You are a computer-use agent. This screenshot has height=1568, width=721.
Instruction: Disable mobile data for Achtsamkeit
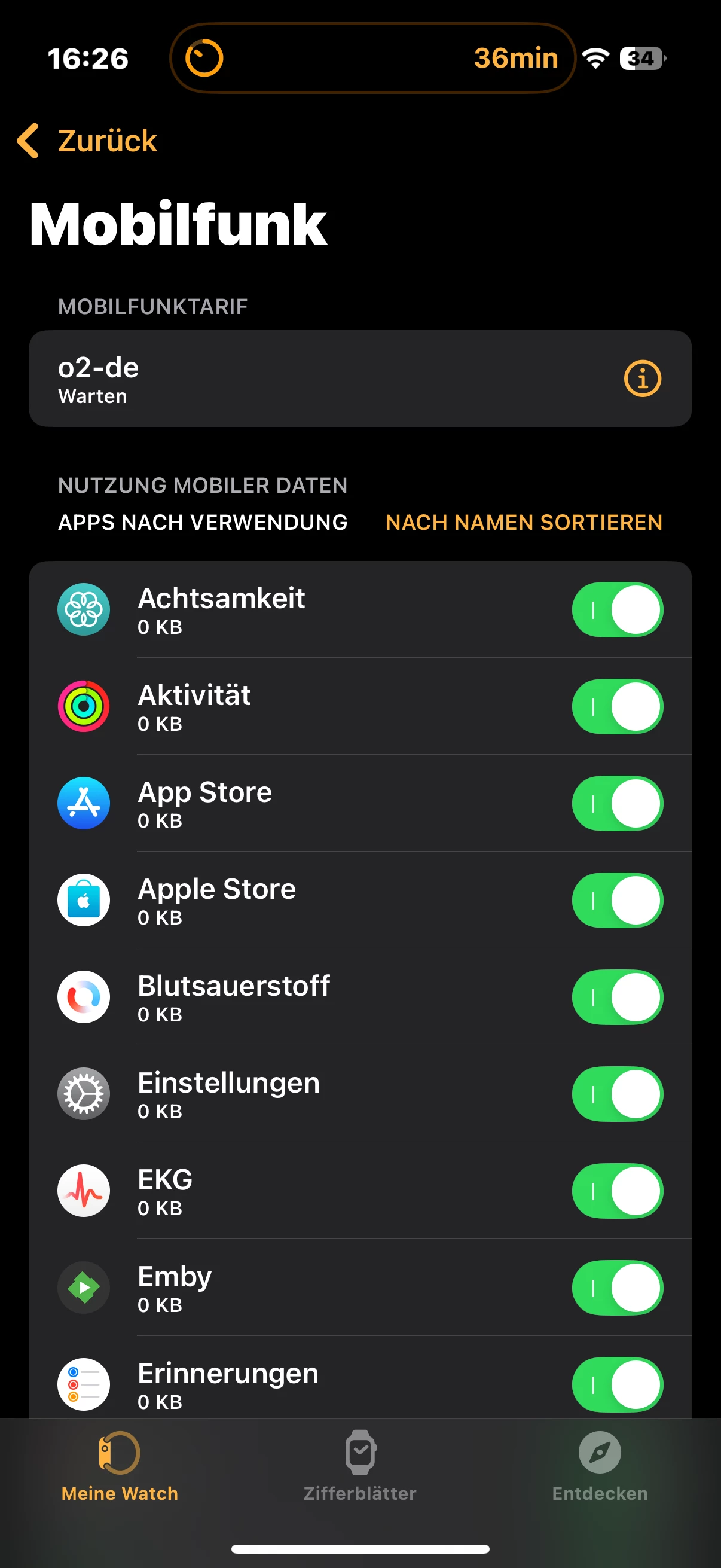617,609
